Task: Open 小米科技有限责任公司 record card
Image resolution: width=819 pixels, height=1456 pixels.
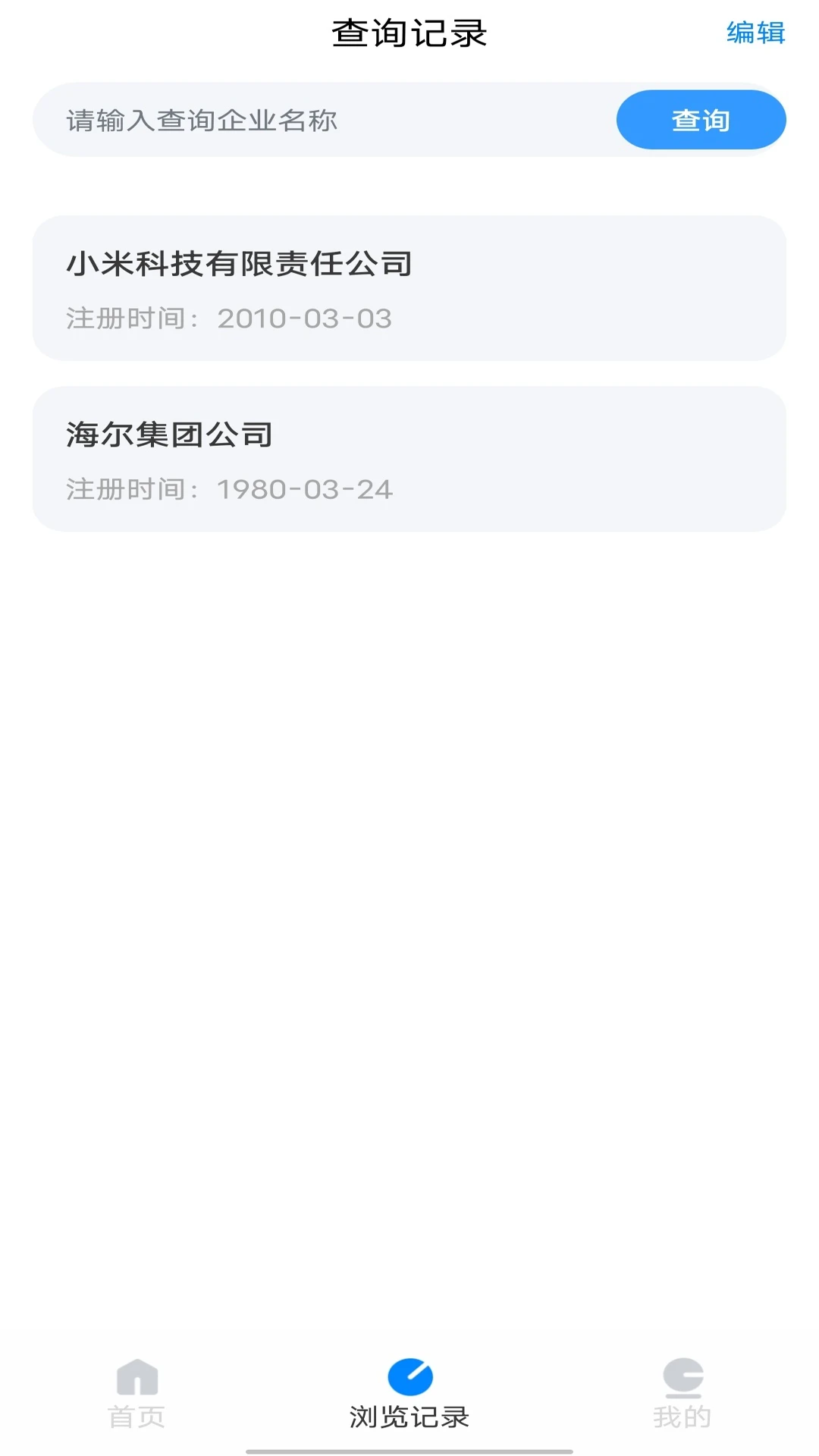Action: click(x=409, y=287)
